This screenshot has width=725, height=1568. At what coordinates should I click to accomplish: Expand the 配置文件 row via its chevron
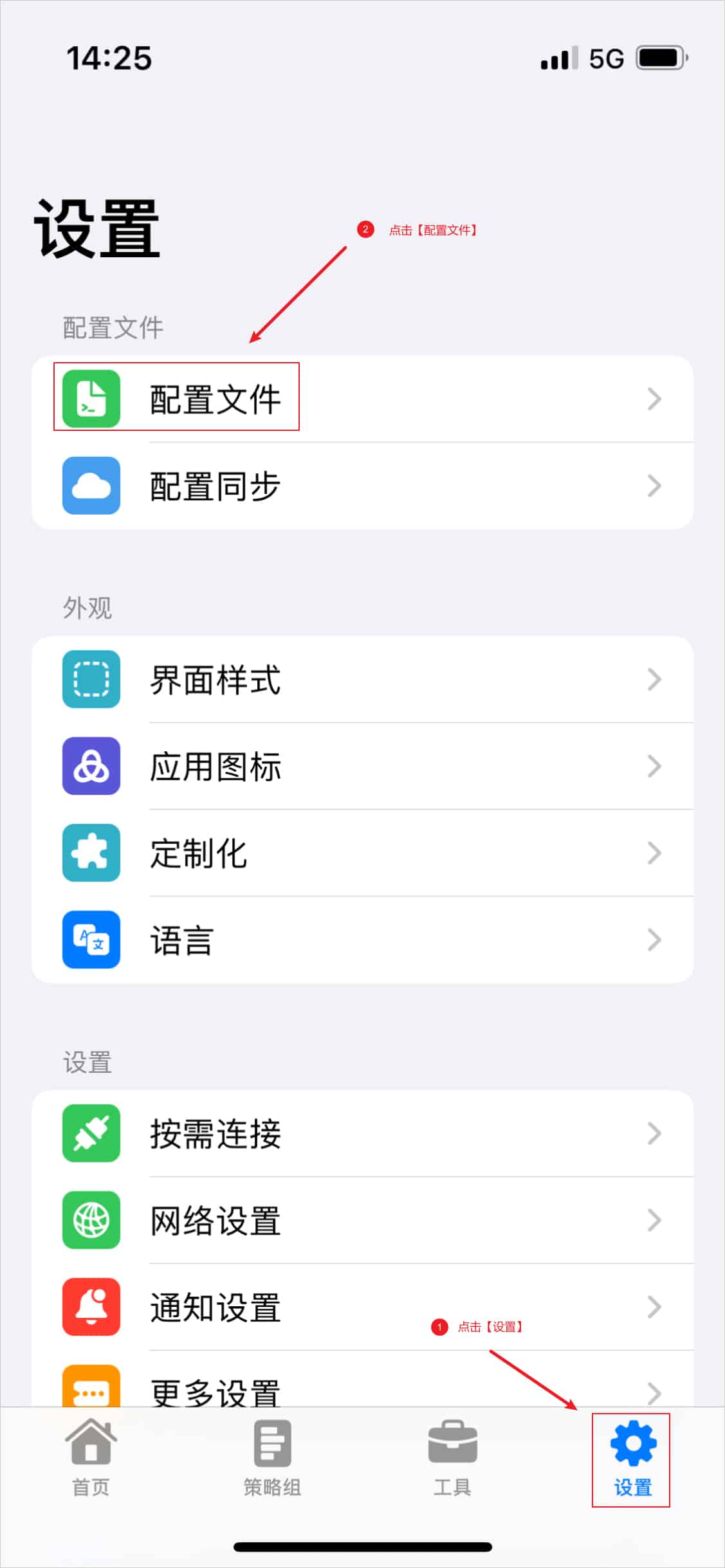[655, 399]
